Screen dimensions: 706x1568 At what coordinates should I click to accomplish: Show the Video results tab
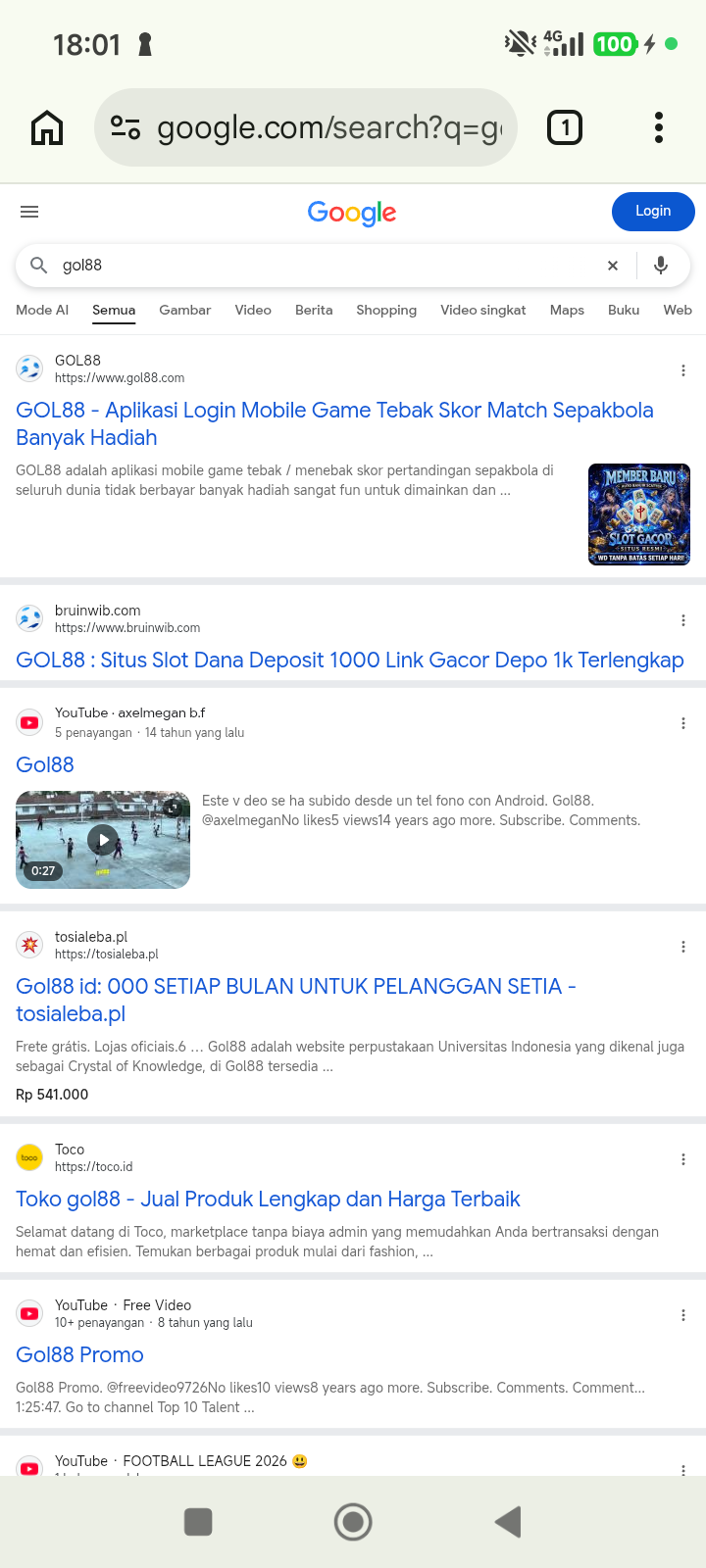click(253, 310)
